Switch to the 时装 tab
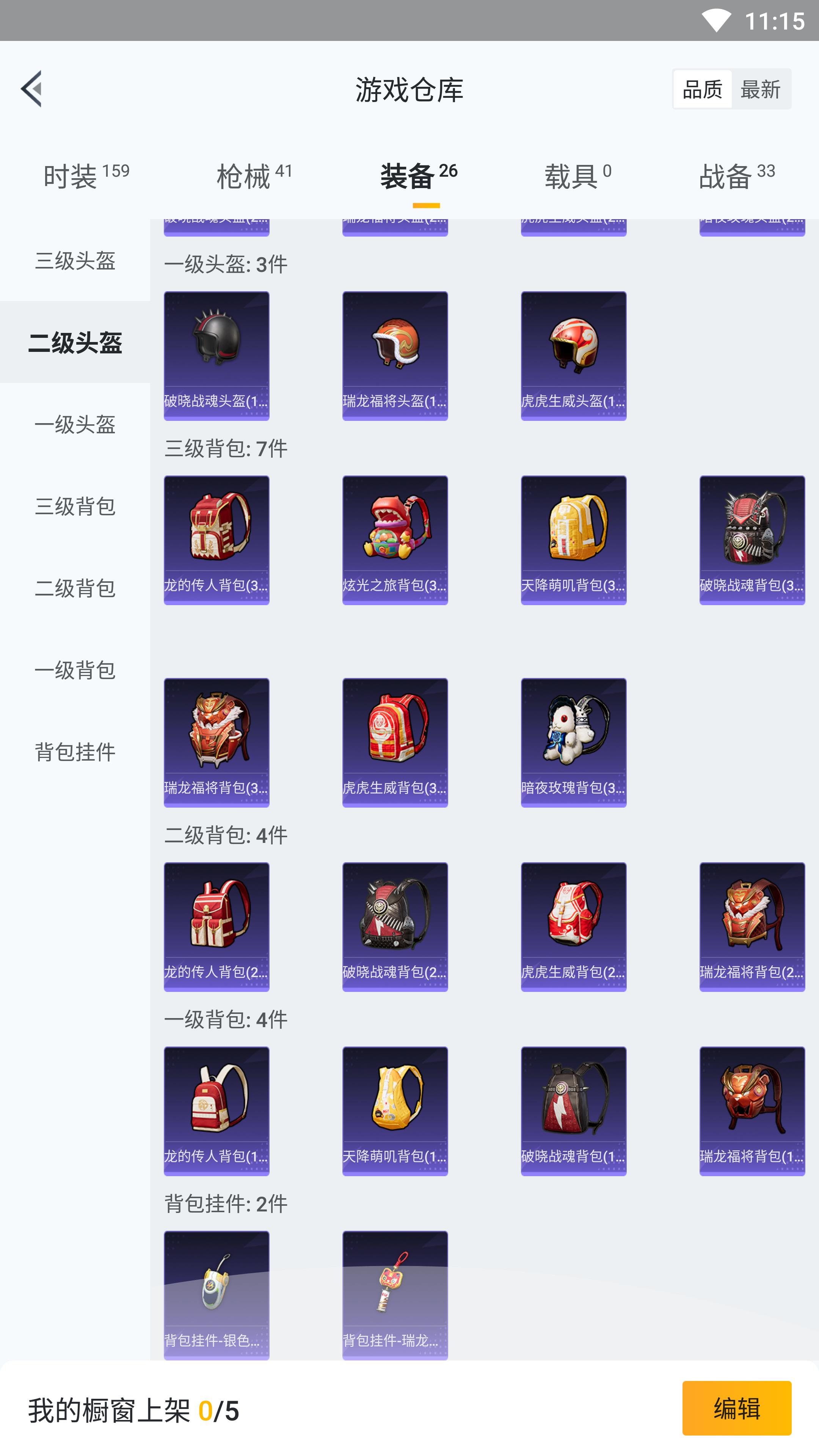 (86, 176)
